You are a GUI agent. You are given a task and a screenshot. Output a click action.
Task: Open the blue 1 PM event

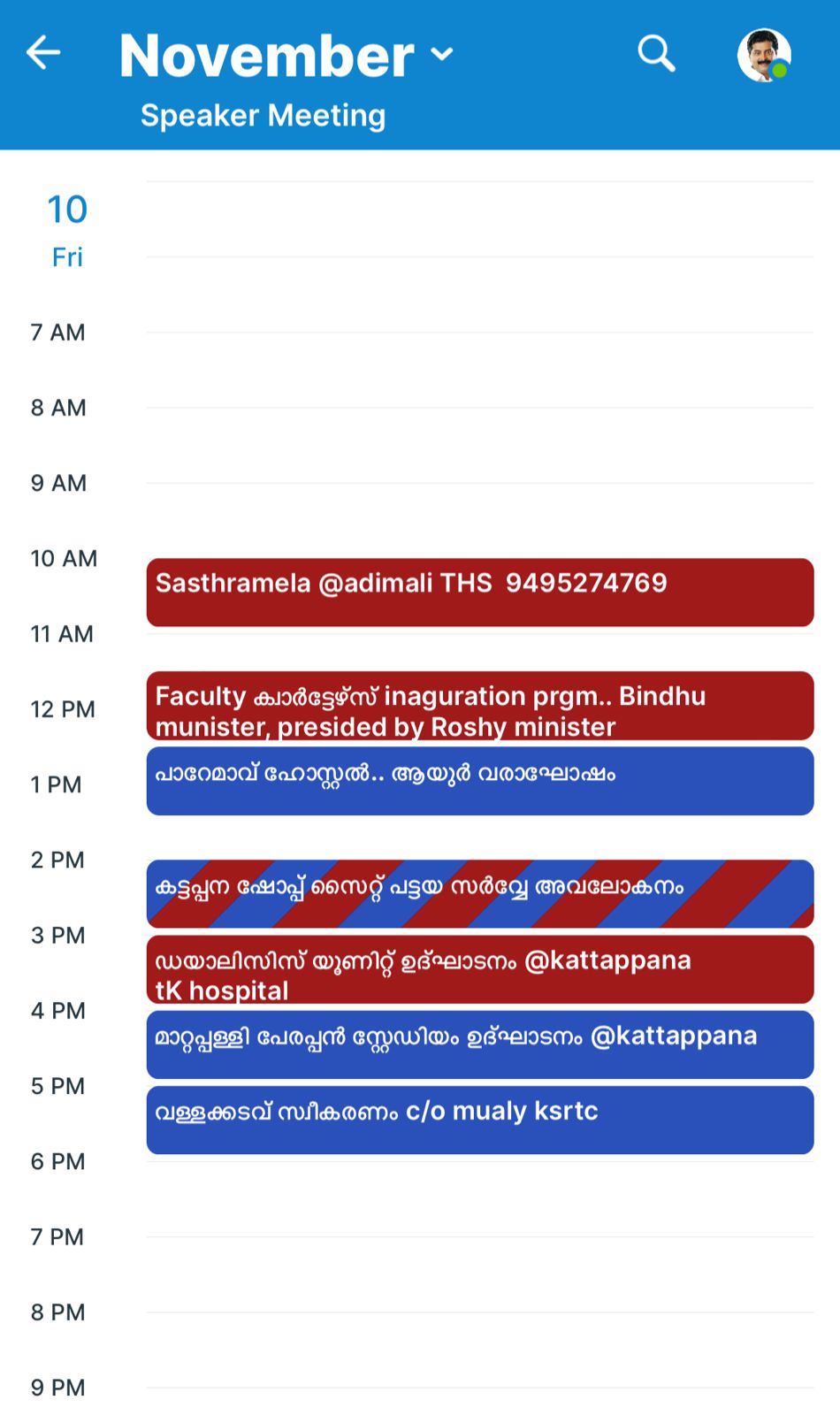pos(479,781)
